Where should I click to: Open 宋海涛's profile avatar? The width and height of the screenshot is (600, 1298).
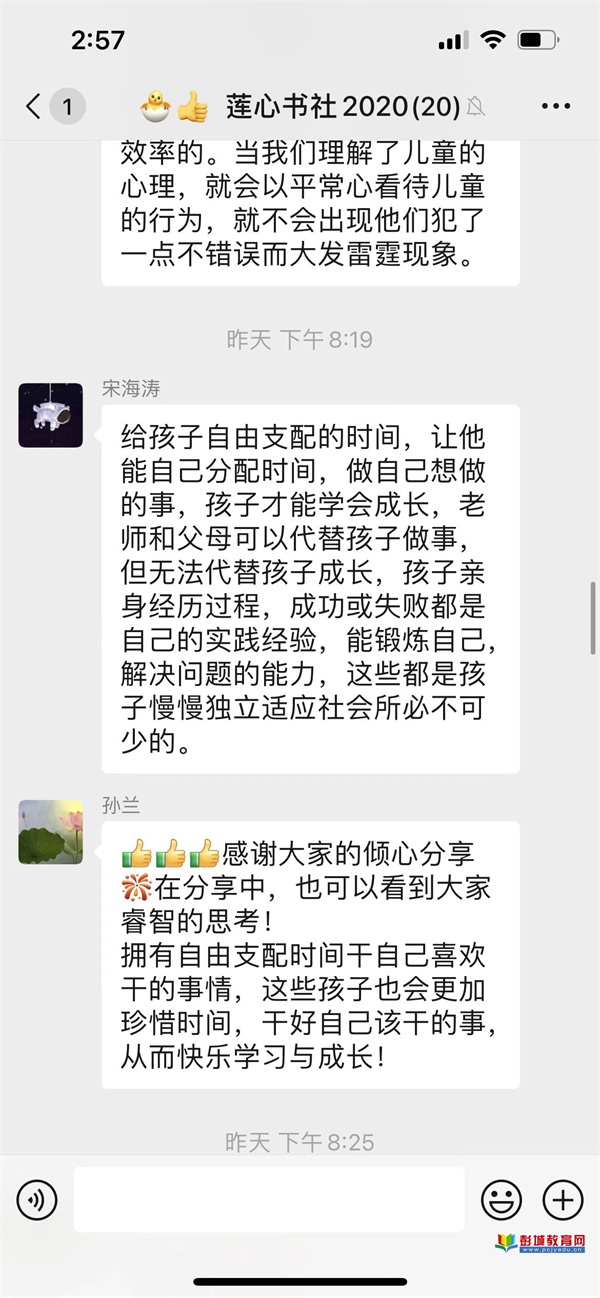pos(50,414)
